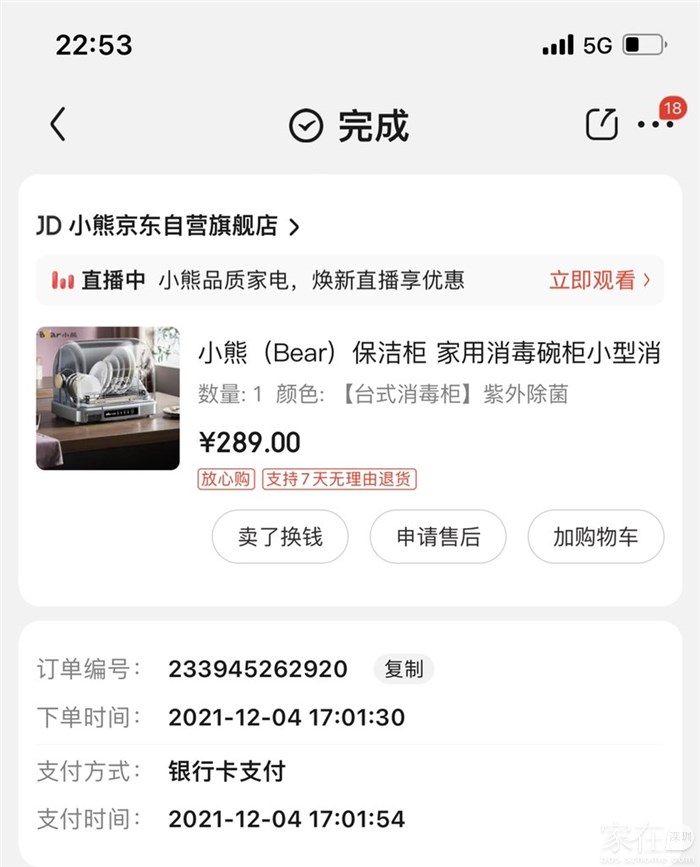Open the 小熊京东自营旗舰店 store page
The image size is (700, 867).
[x=168, y=226]
